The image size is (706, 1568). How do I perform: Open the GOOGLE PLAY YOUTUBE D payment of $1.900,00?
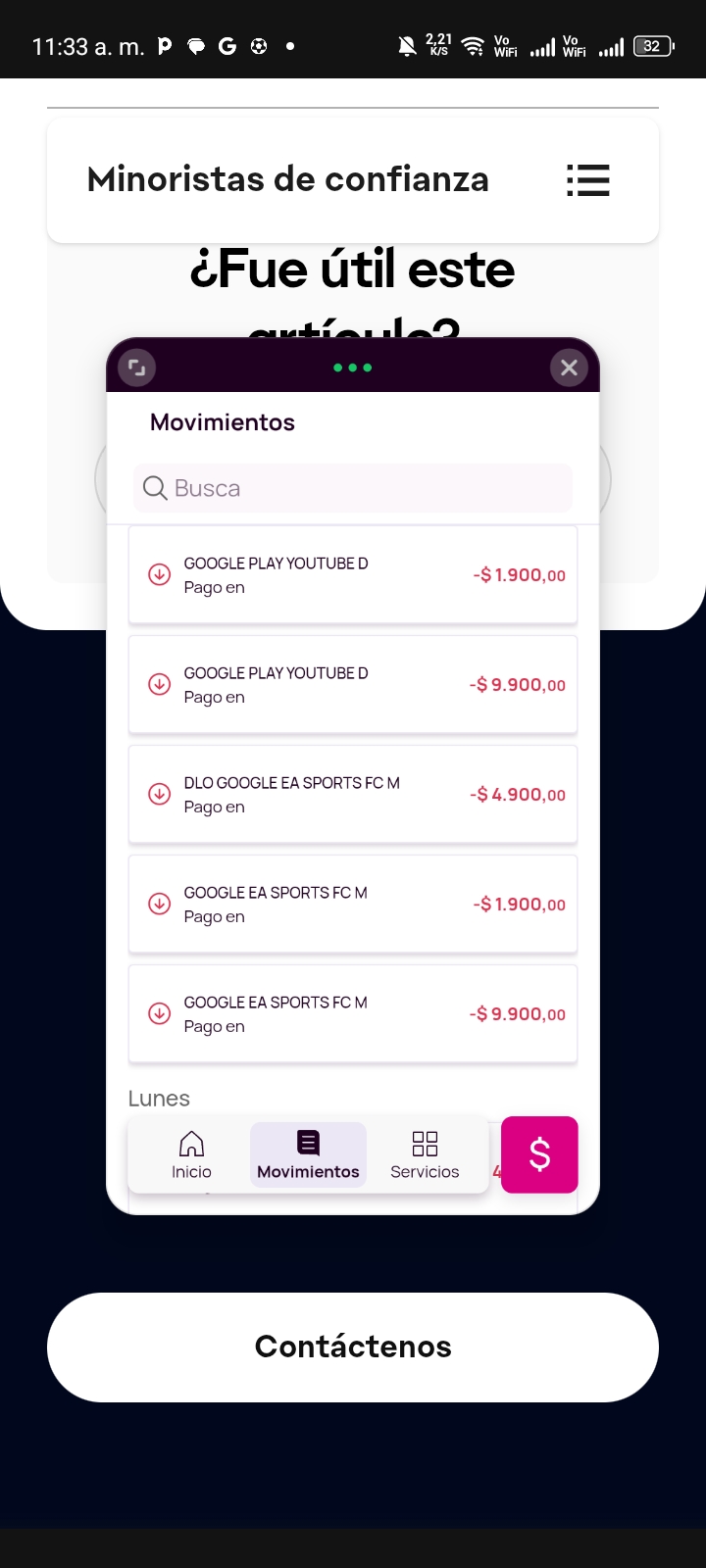coord(353,575)
